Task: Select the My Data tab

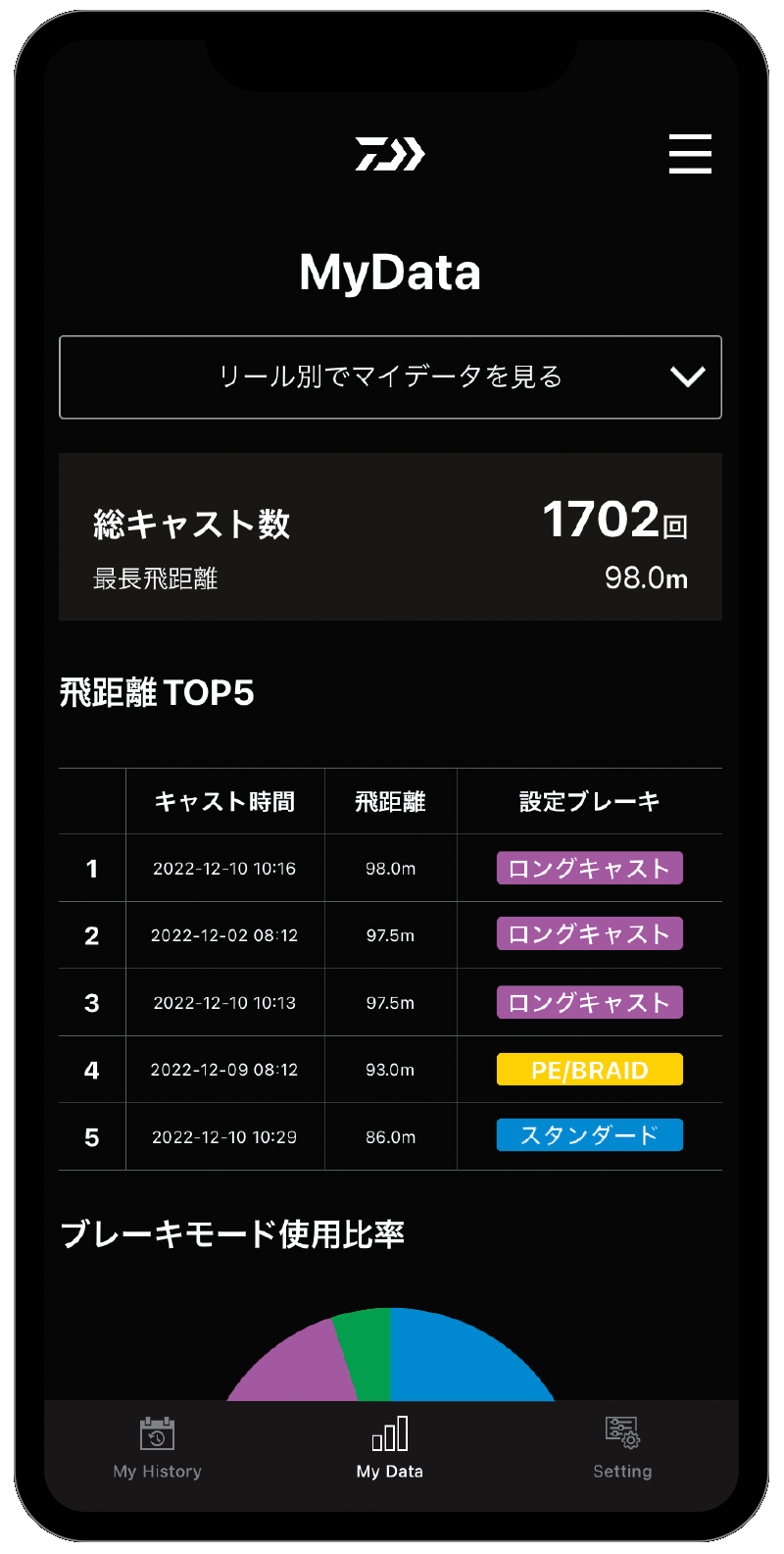Action: [390, 1447]
